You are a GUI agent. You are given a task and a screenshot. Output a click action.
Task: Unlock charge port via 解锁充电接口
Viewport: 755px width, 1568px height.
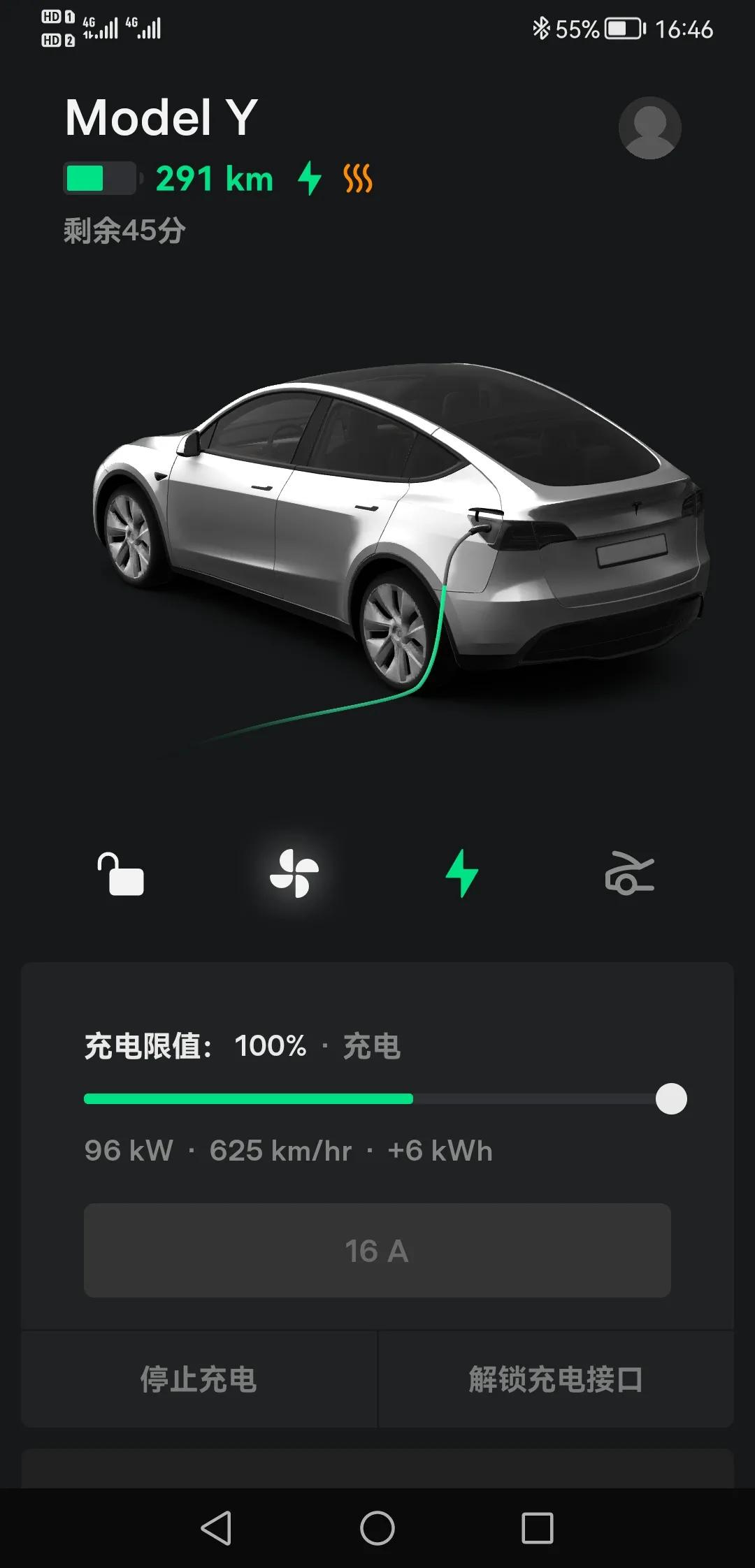coord(556,1379)
